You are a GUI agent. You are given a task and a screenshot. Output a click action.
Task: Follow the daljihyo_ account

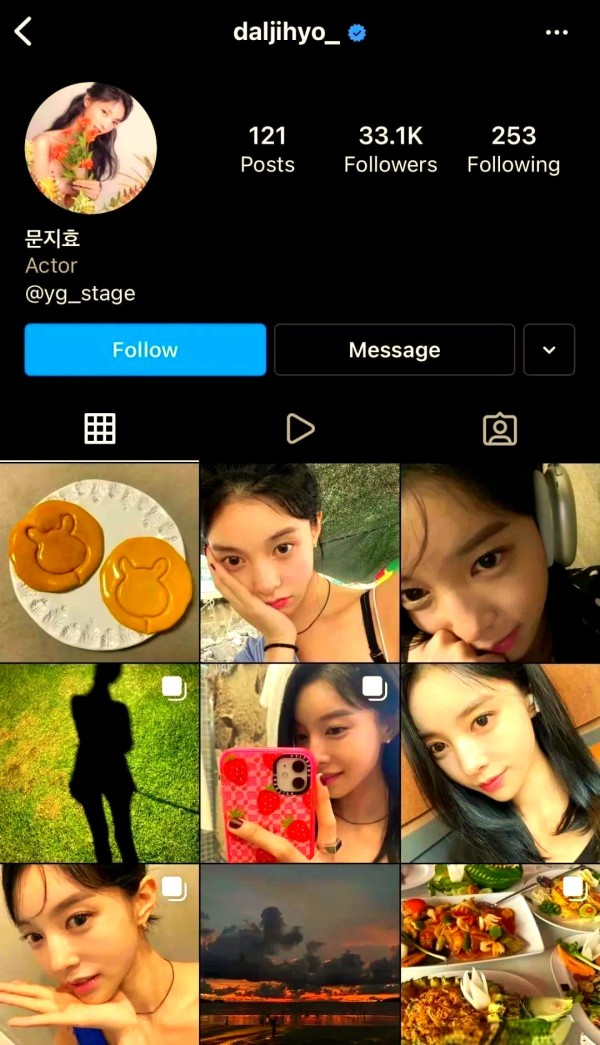click(145, 350)
